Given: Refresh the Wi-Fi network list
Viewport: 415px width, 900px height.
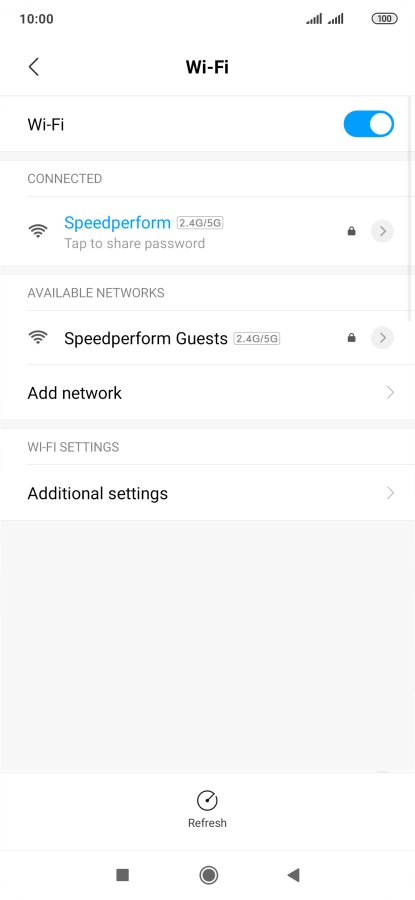Looking at the screenshot, I should [x=207, y=809].
